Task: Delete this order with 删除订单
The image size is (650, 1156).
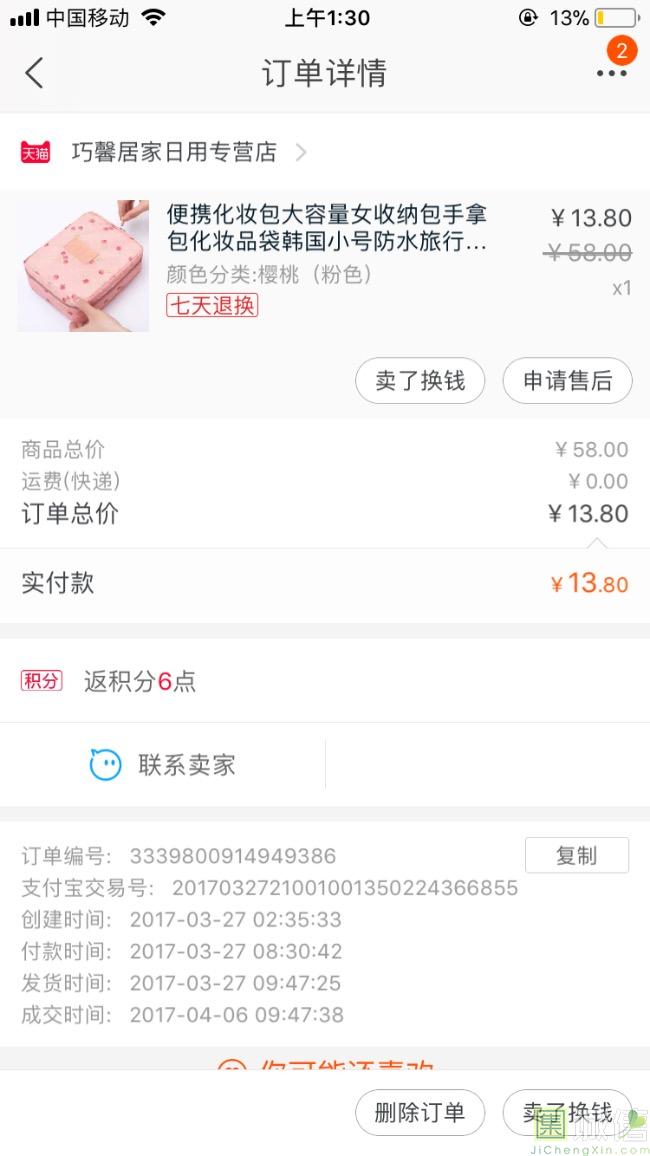Action: point(420,1113)
